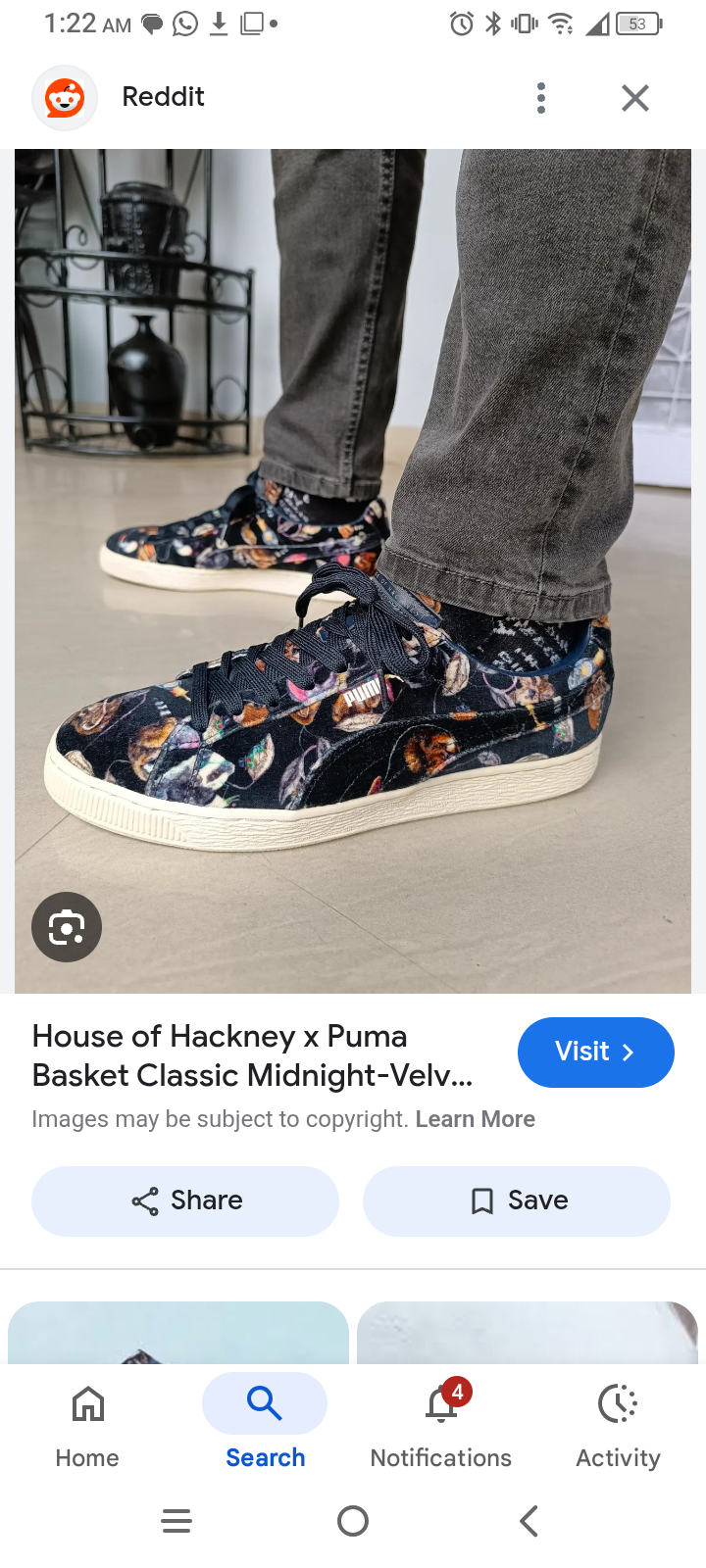
Task: Save this image to collections
Action: (x=517, y=1200)
